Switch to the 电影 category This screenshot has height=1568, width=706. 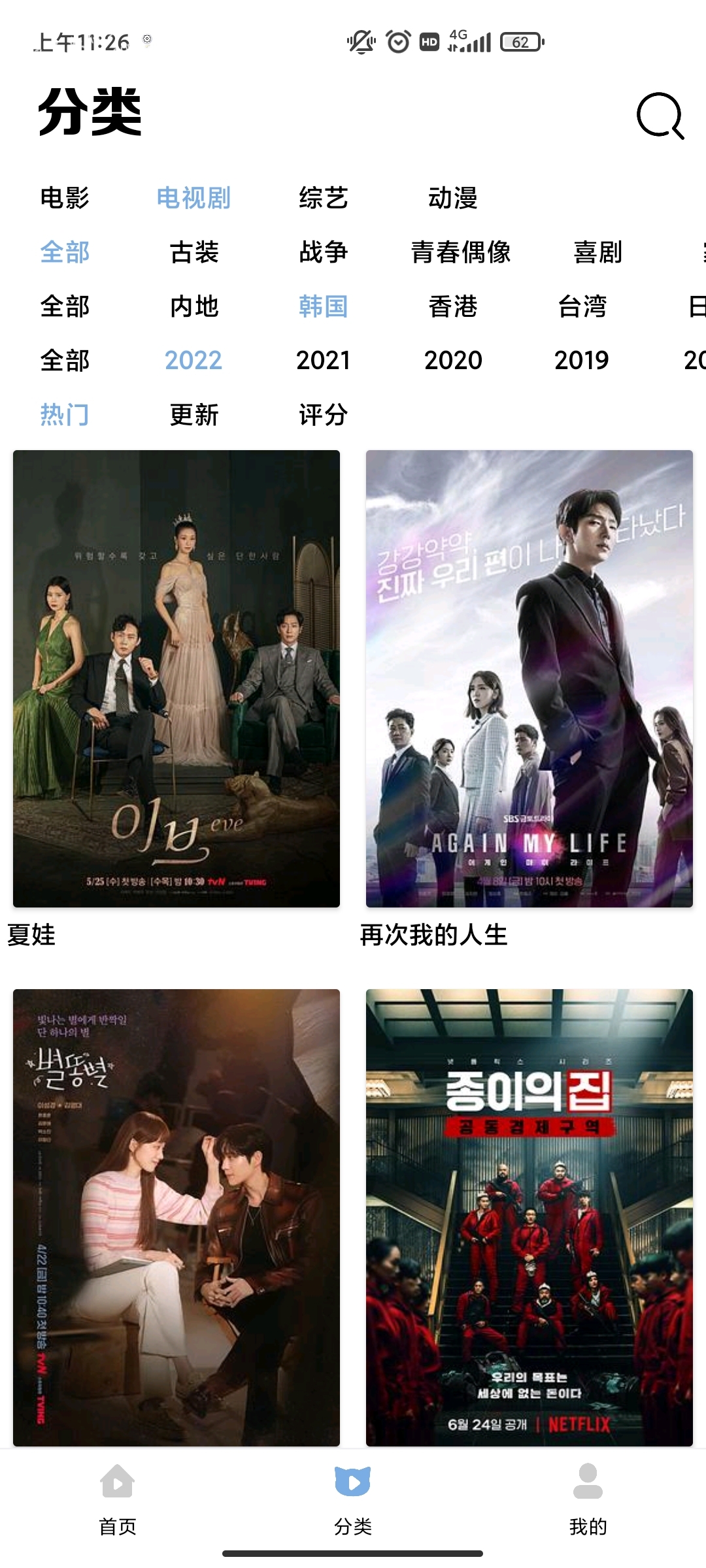pyautogui.click(x=65, y=198)
